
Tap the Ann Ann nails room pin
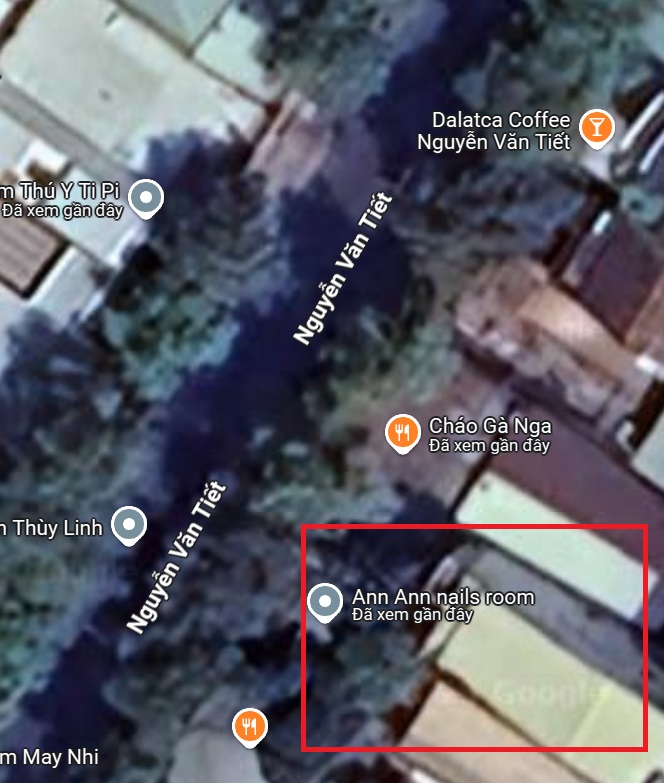tap(325, 602)
